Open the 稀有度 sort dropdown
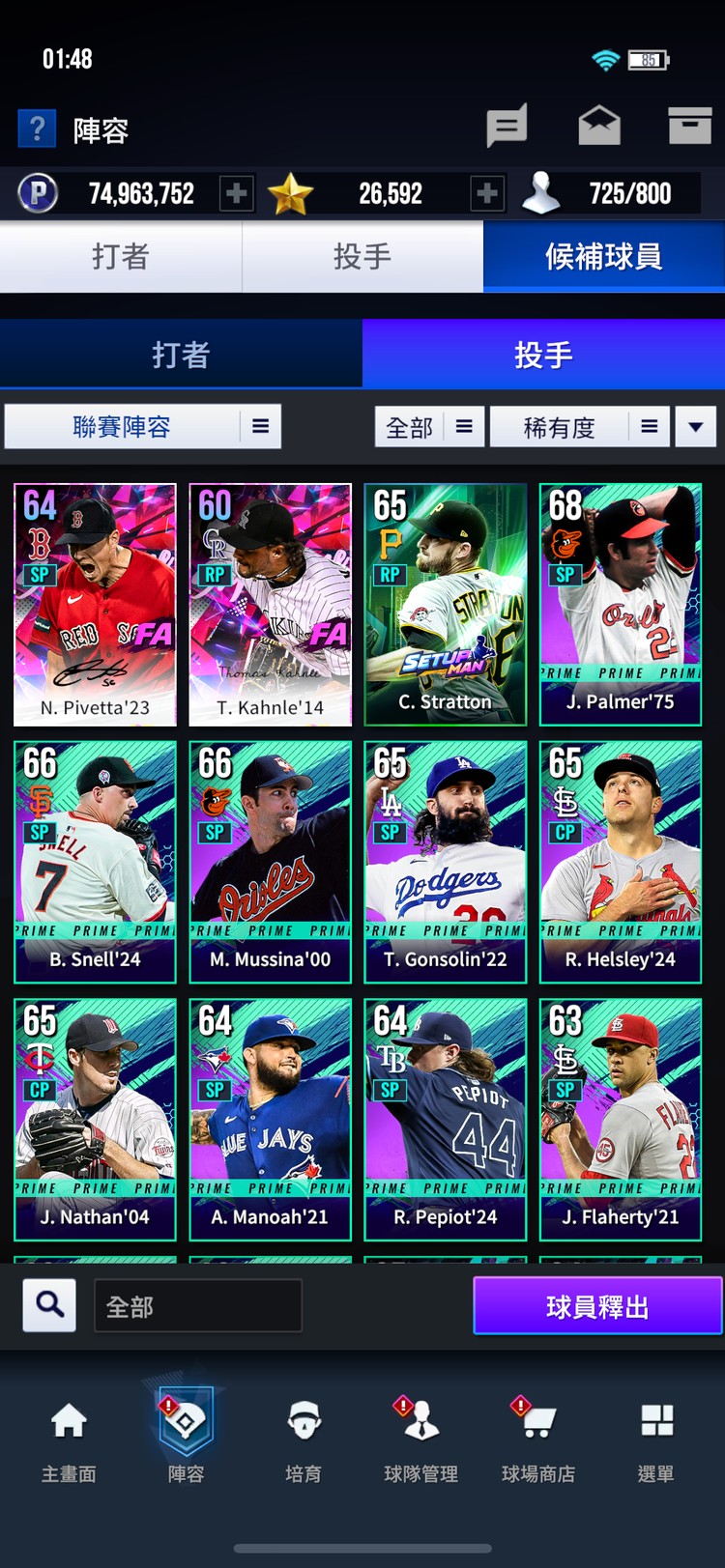725x1568 pixels. tap(579, 426)
